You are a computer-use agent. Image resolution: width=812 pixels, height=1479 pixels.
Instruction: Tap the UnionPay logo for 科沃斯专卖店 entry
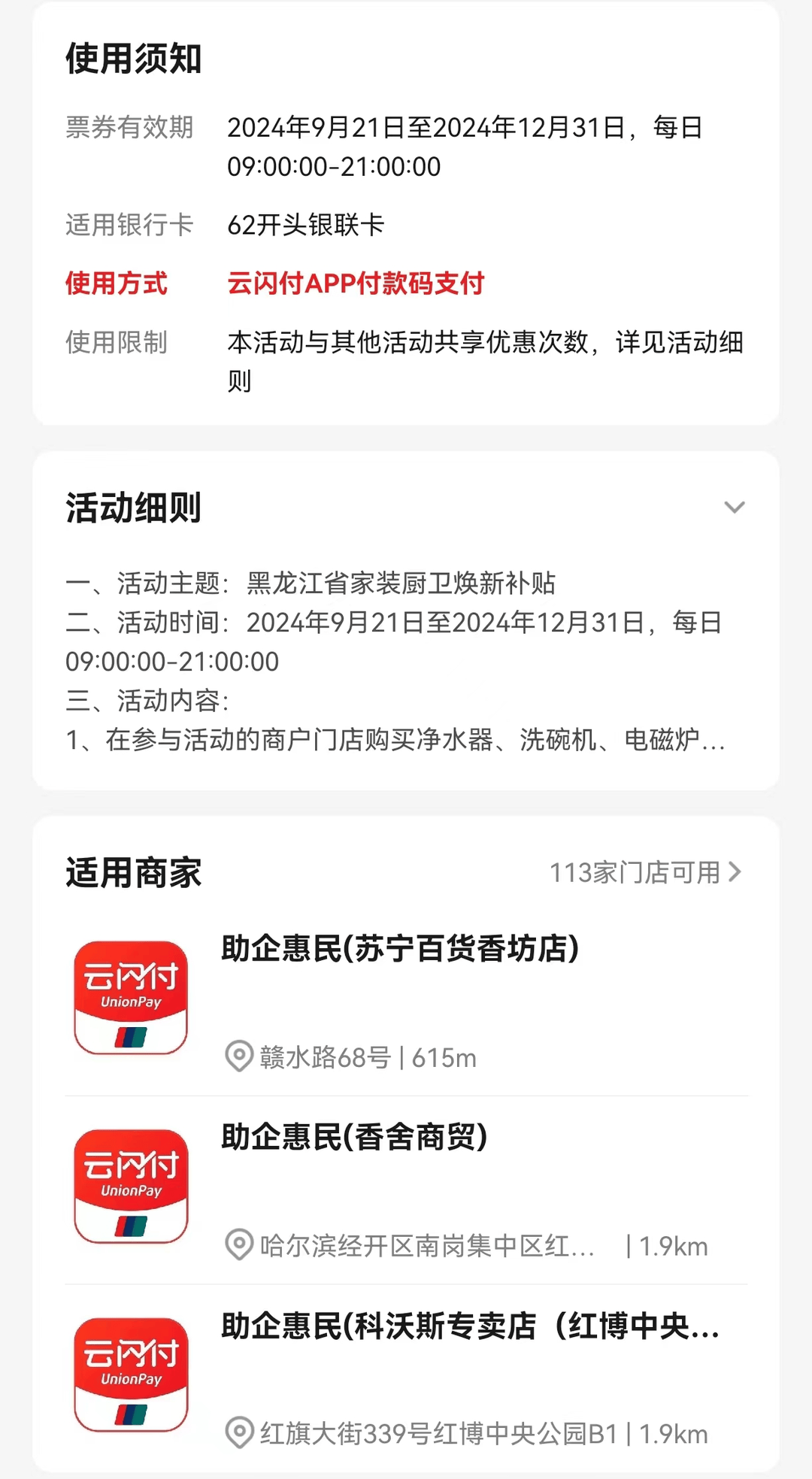129,1373
